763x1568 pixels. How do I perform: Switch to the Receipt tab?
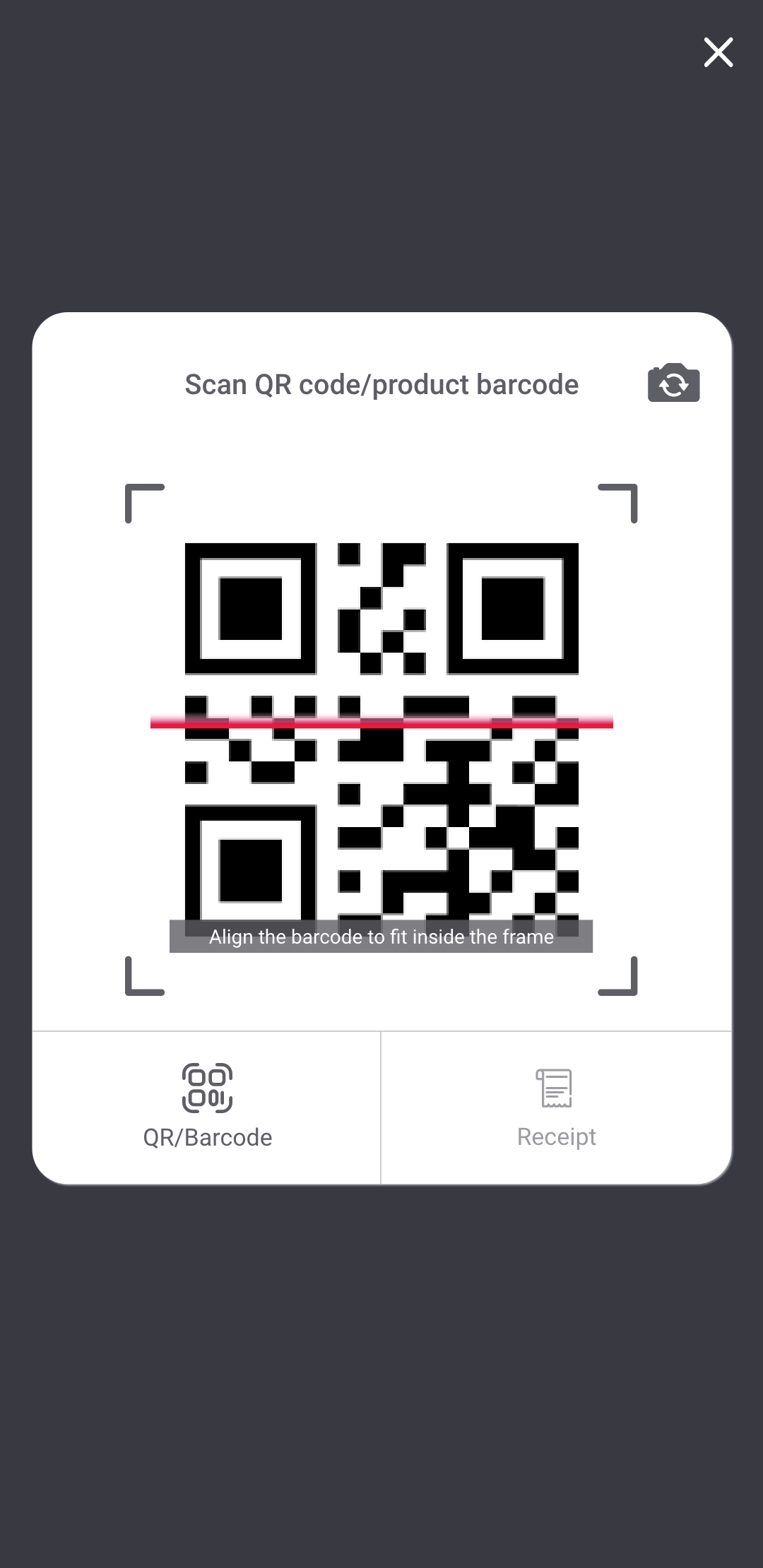click(x=557, y=1107)
